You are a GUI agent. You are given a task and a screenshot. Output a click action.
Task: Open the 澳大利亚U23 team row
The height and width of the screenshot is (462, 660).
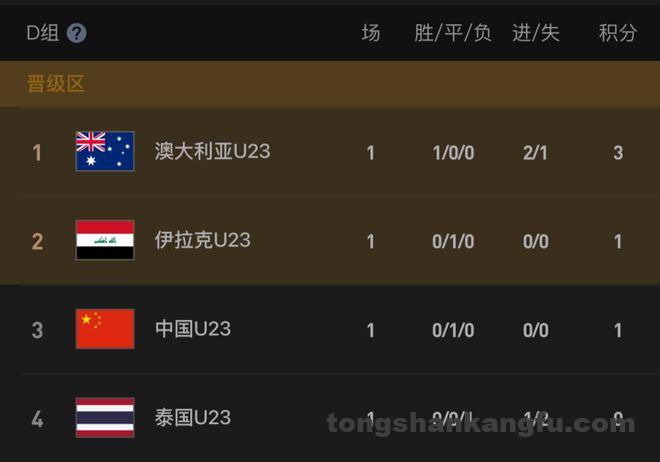click(212, 152)
